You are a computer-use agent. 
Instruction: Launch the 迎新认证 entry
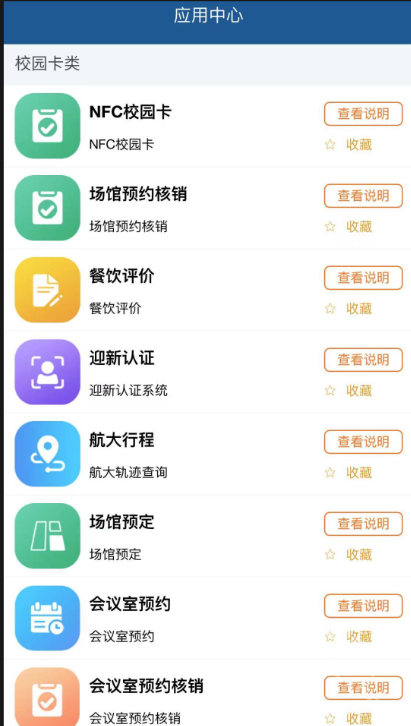tap(207, 372)
